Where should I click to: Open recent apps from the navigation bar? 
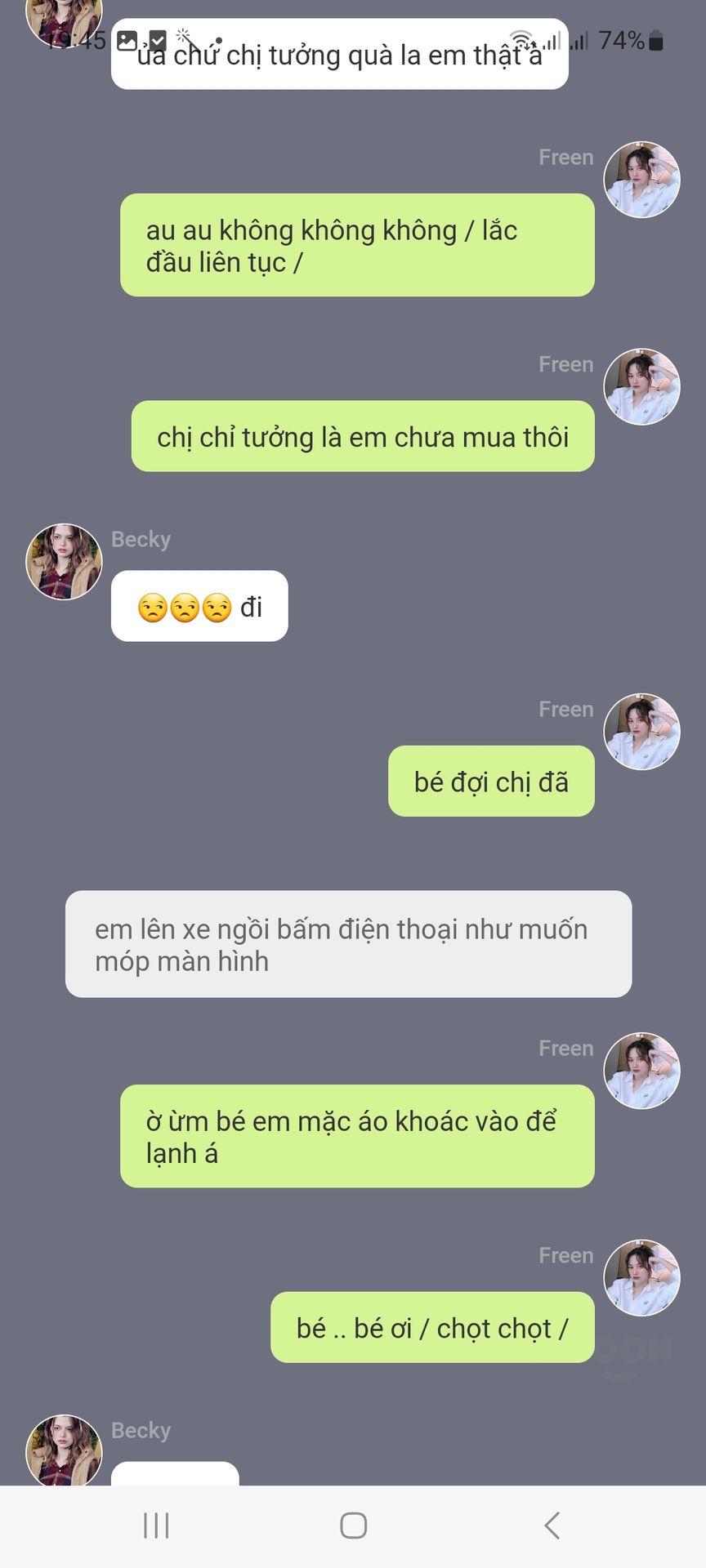click(x=156, y=1525)
